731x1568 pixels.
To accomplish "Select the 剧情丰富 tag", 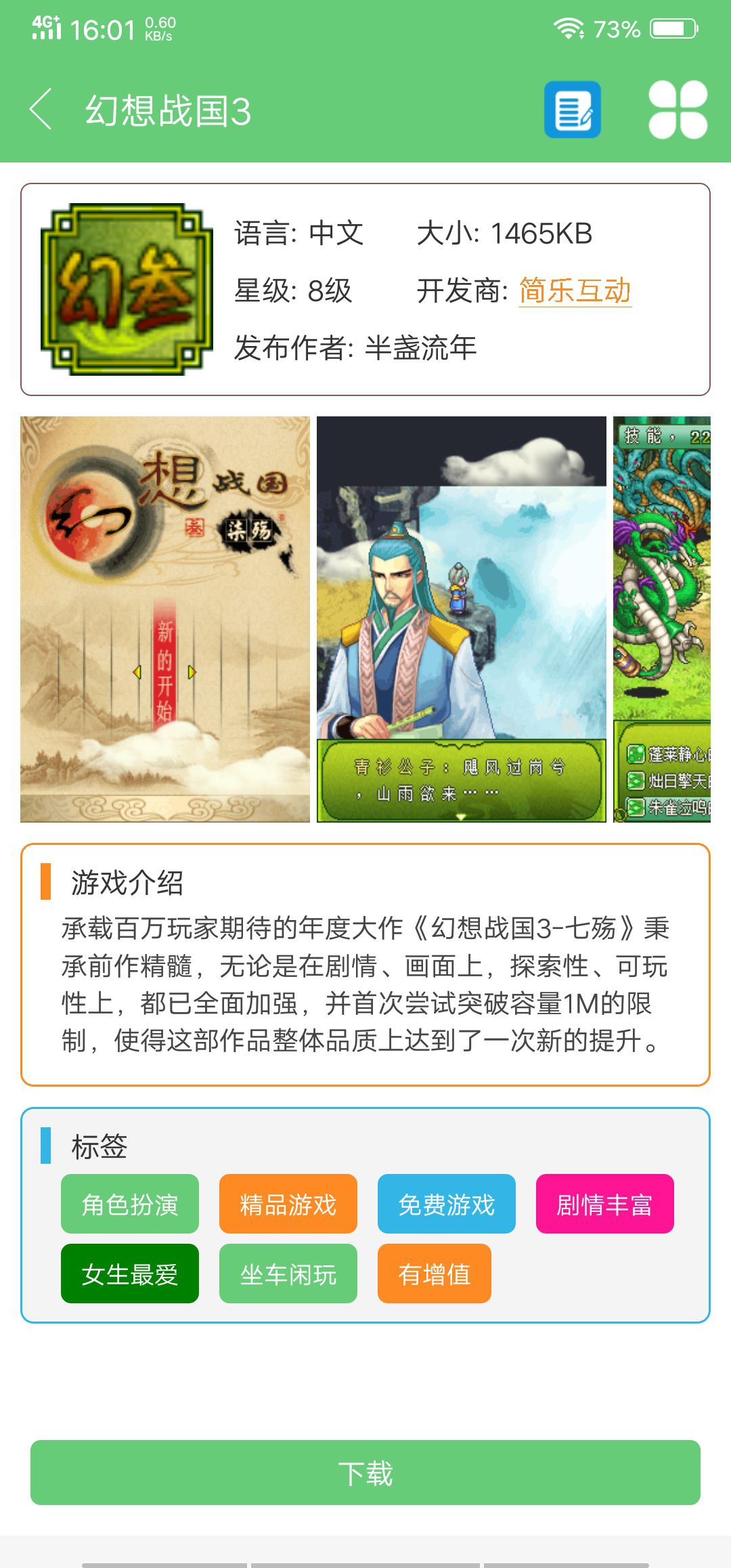I will coord(604,1204).
